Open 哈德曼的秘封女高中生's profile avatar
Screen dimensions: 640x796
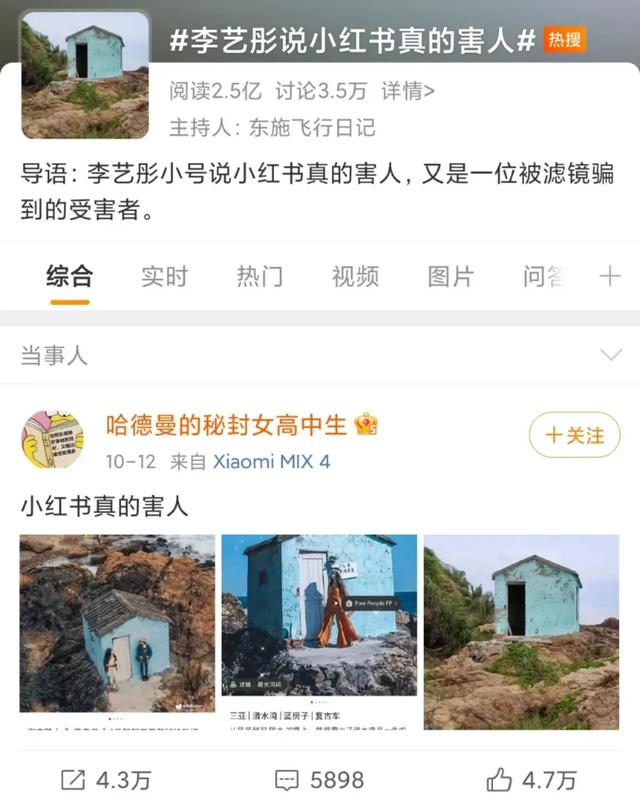[52, 439]
